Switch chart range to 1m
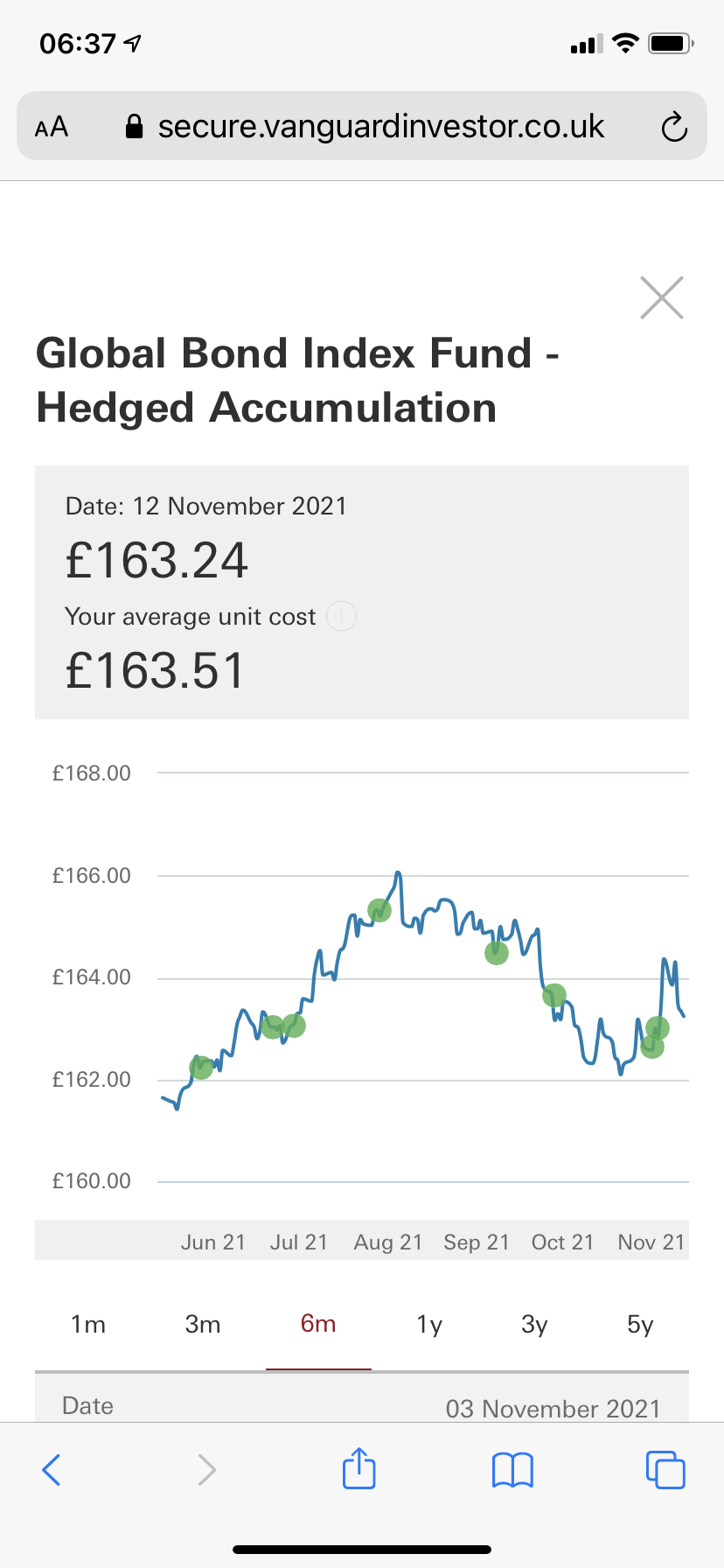 coord(88,1324)
